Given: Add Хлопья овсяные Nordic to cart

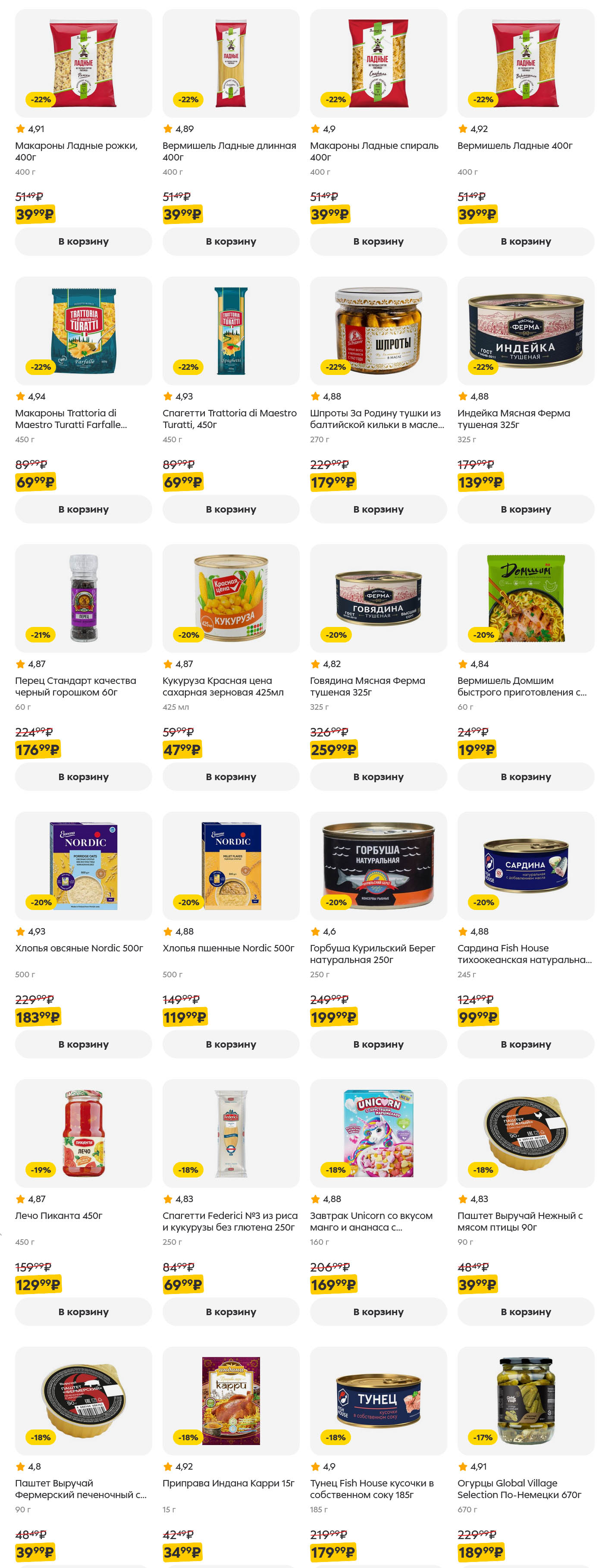Looking at the screenshot, I should click(83, 1044).
